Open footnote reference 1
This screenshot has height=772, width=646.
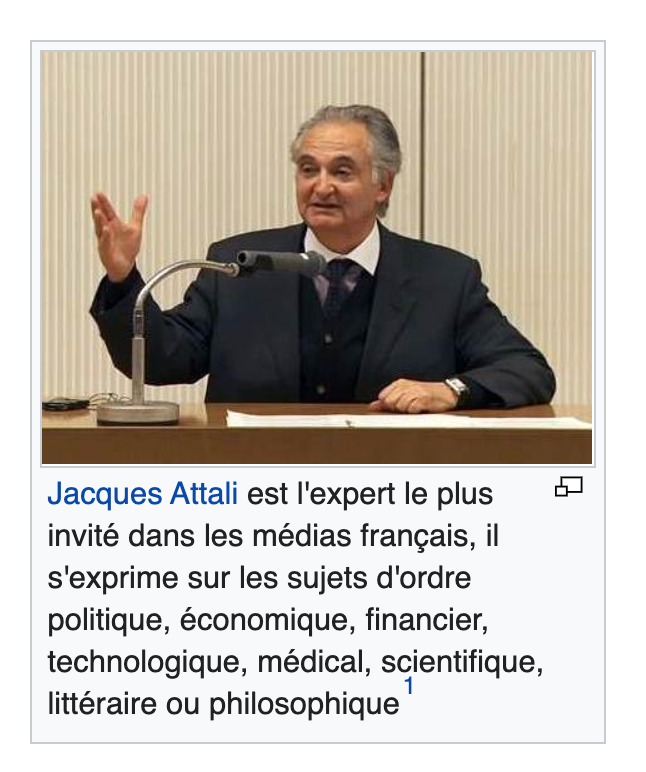click(408, 689)
